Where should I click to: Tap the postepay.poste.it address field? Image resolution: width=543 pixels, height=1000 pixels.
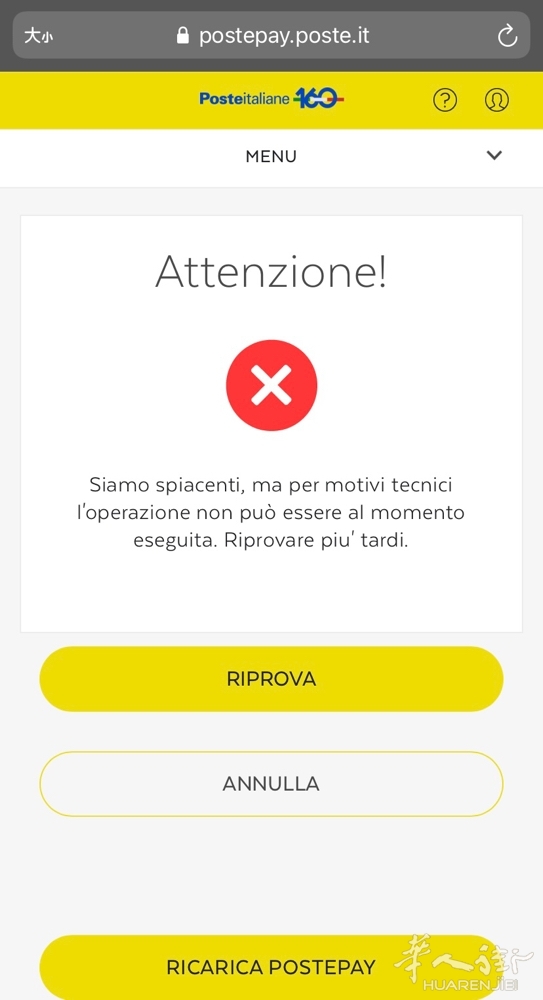tap(272, 35)
